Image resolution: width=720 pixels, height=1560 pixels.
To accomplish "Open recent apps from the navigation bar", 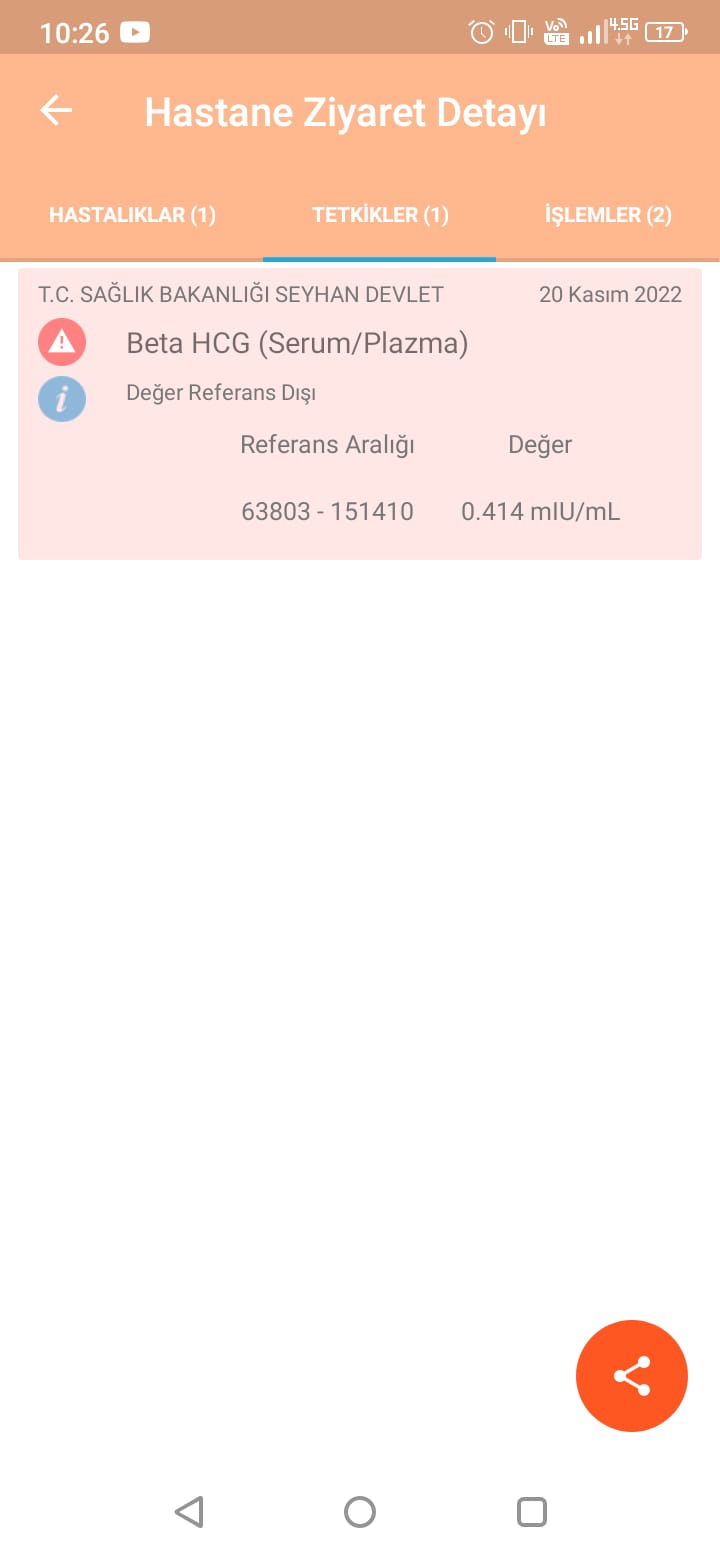I will click(532, 1511).
